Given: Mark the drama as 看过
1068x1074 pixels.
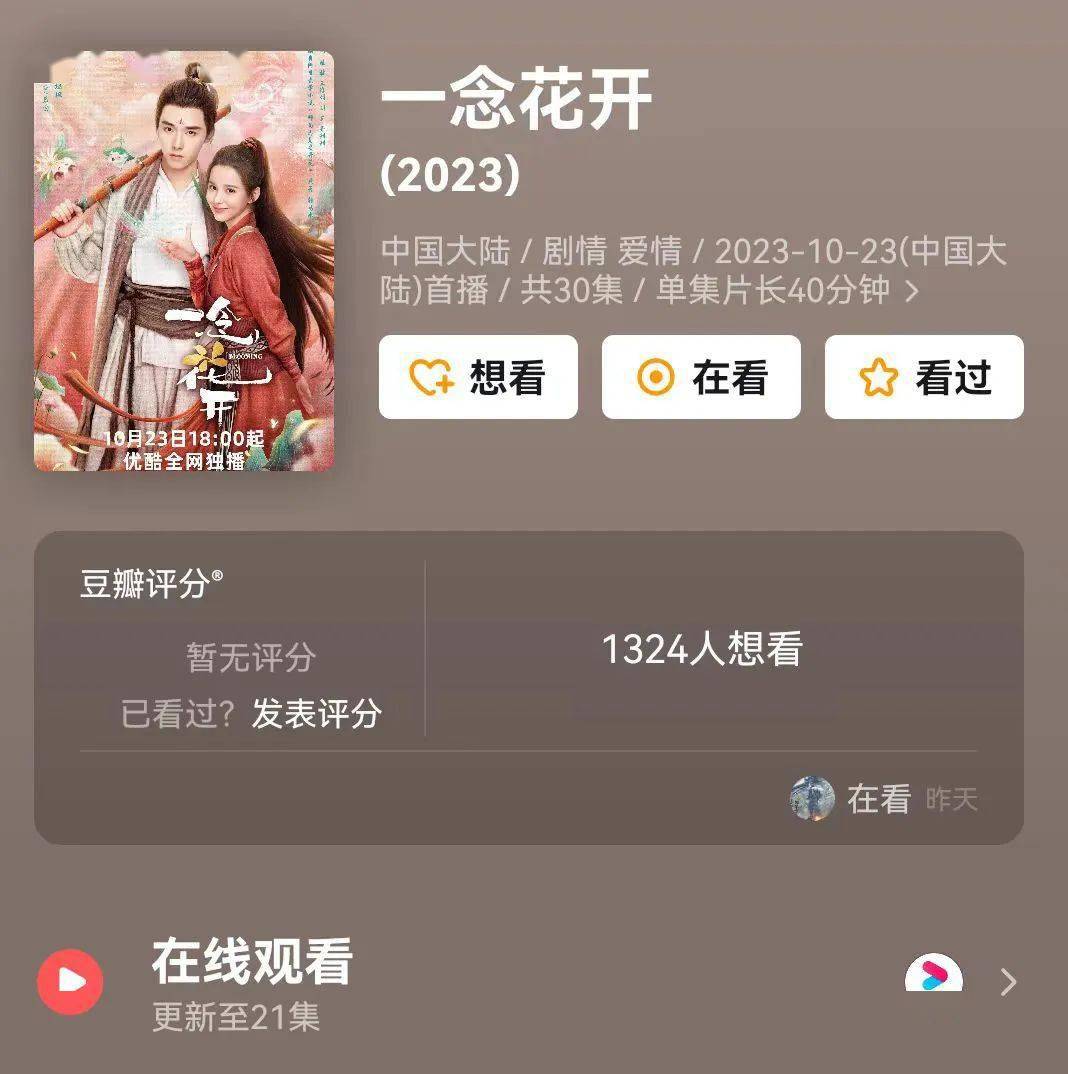Looking at the screenshot, I should pos(924,377).
